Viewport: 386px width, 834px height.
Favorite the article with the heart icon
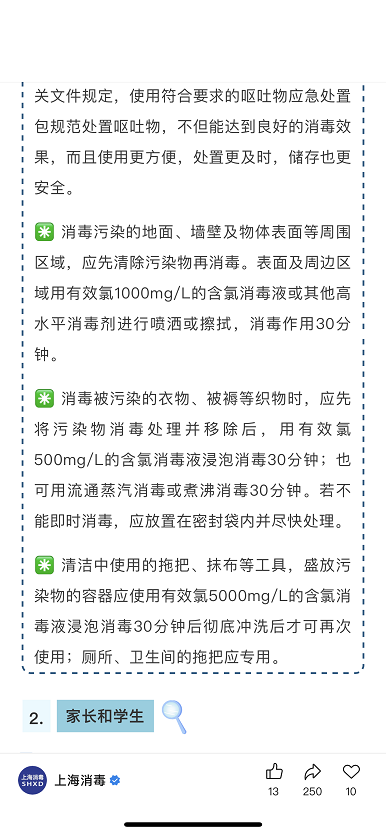pyautogui.click(x=351, y=771)
